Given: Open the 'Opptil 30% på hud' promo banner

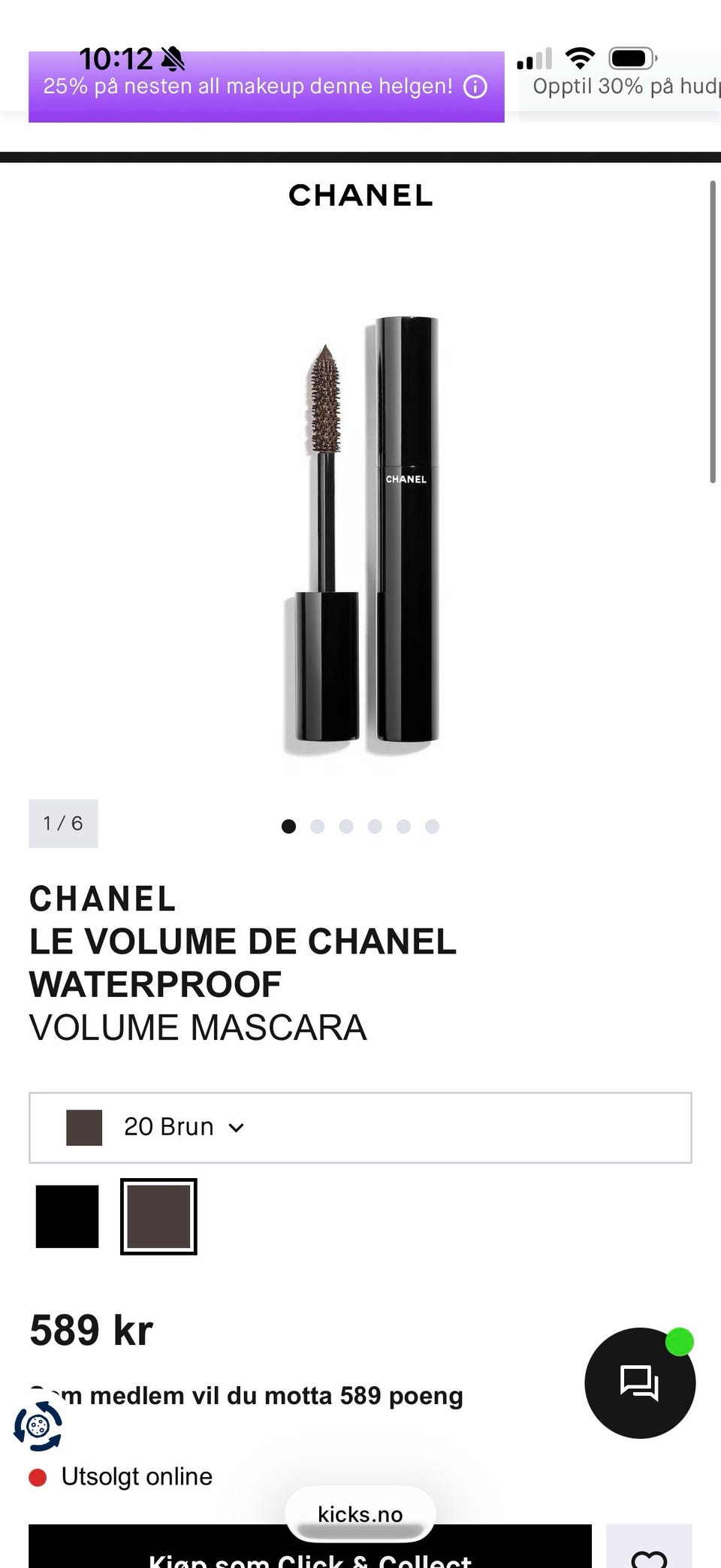Looking at the screenshot, I should click(620, 86).
